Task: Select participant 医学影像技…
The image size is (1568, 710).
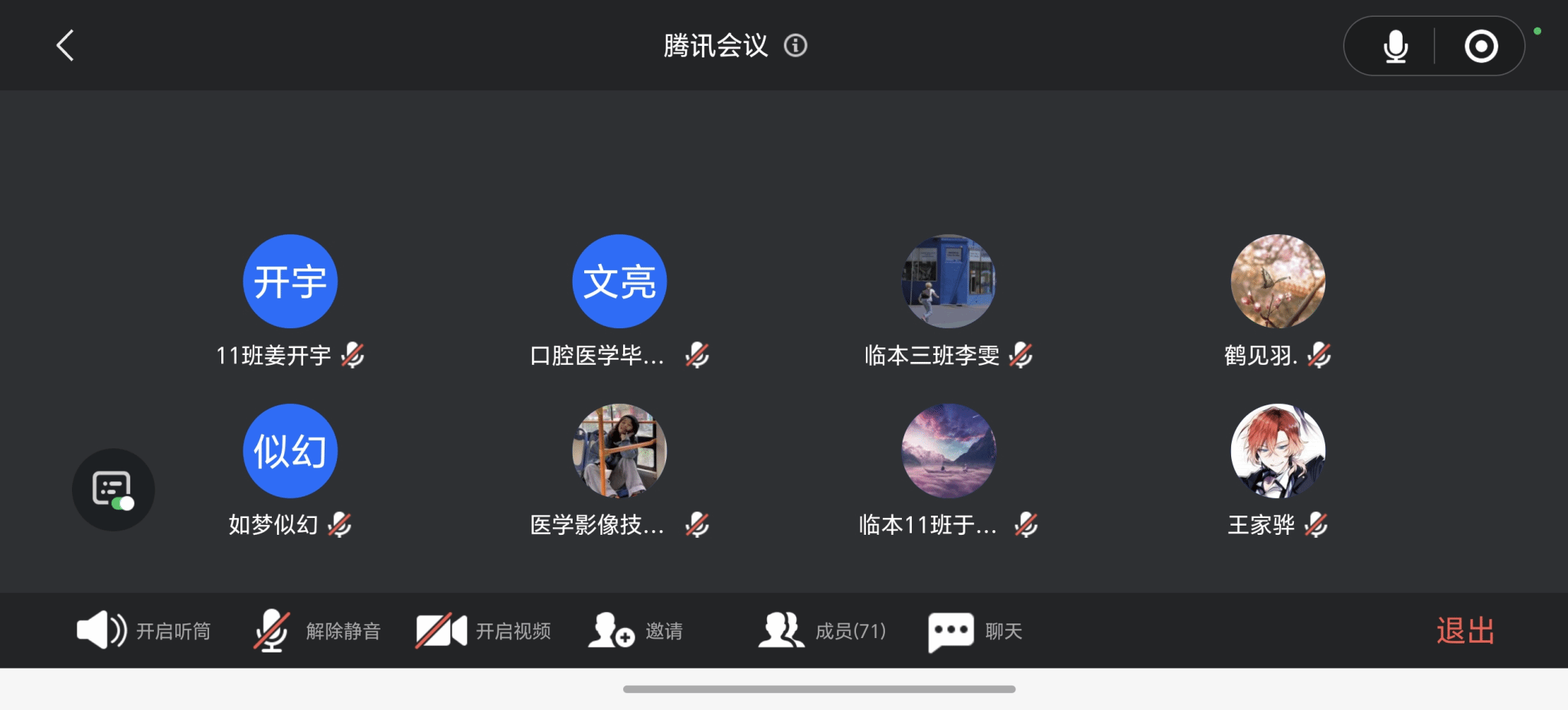Action: coord(619,451)
